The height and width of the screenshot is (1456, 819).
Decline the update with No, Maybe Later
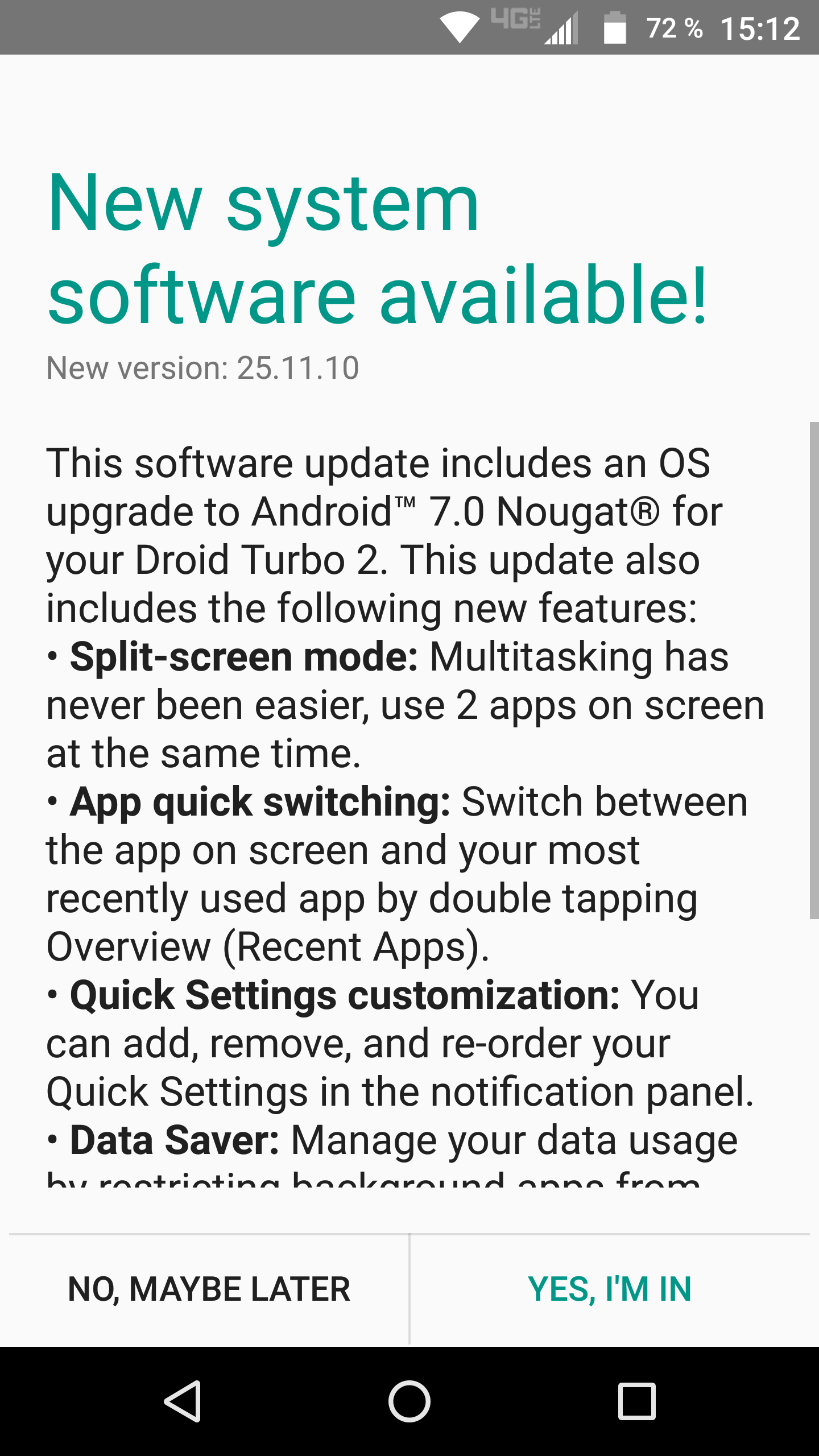point(209,1289)
